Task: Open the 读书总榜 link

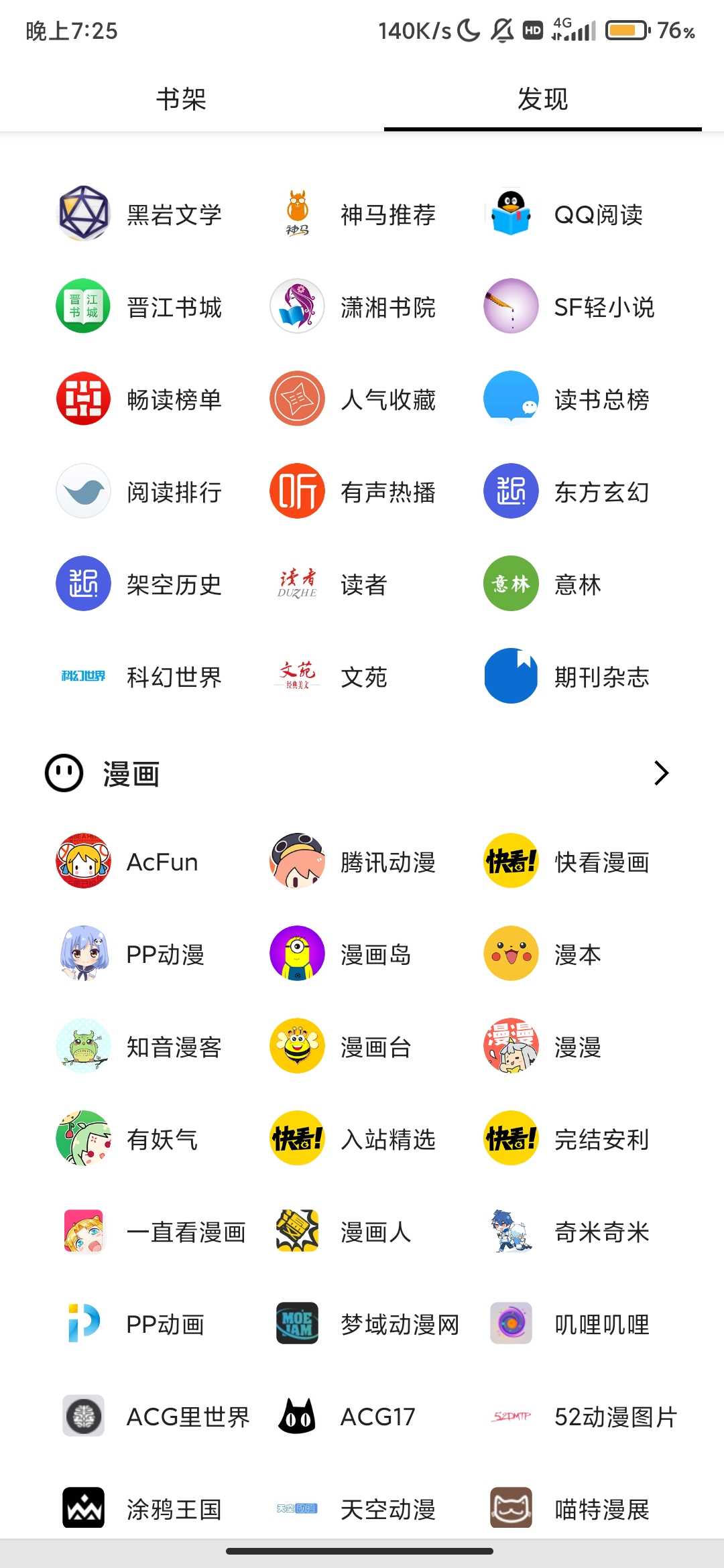Action: (511, 399)
